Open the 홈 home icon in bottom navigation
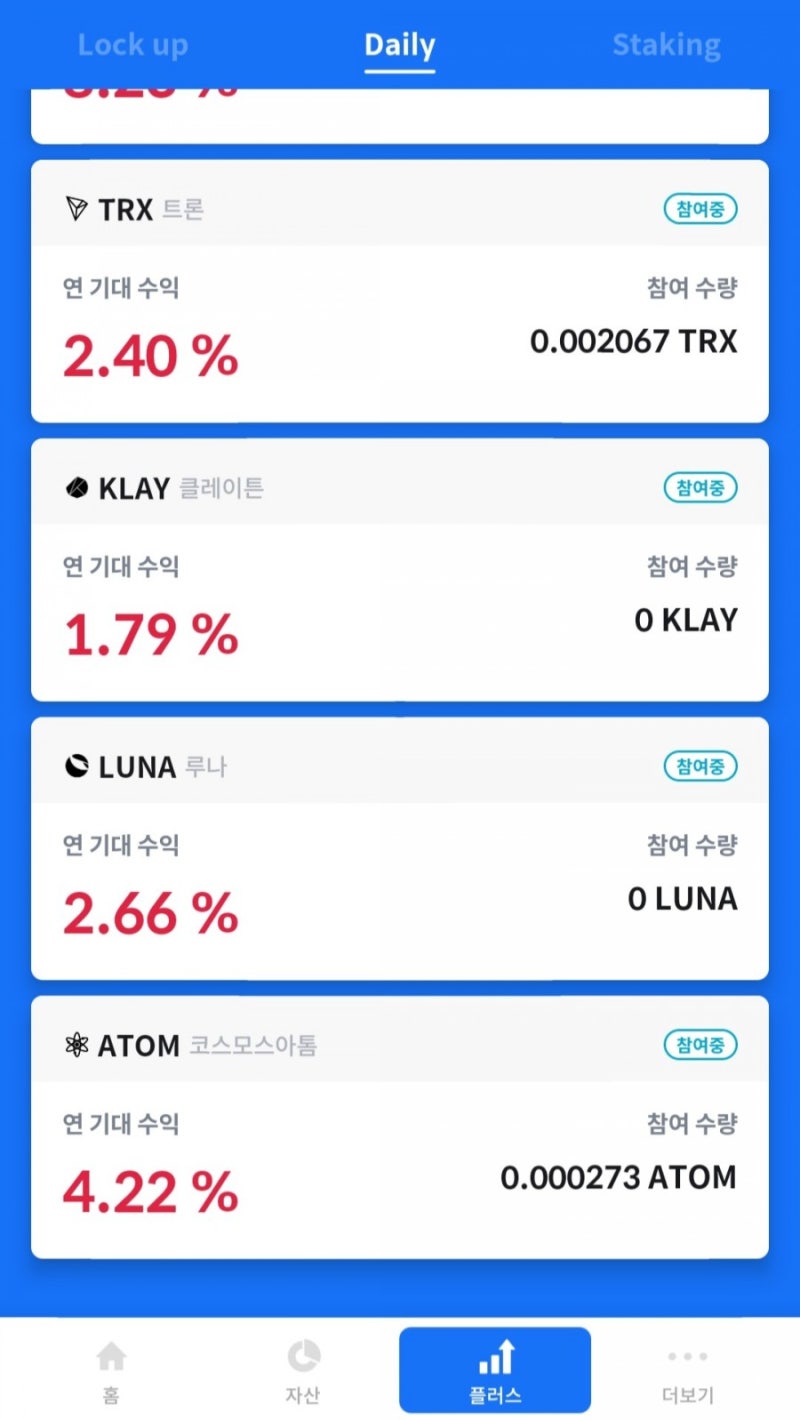The width and height of the screenshot is (800, 1420). [x=111, y=1367]
